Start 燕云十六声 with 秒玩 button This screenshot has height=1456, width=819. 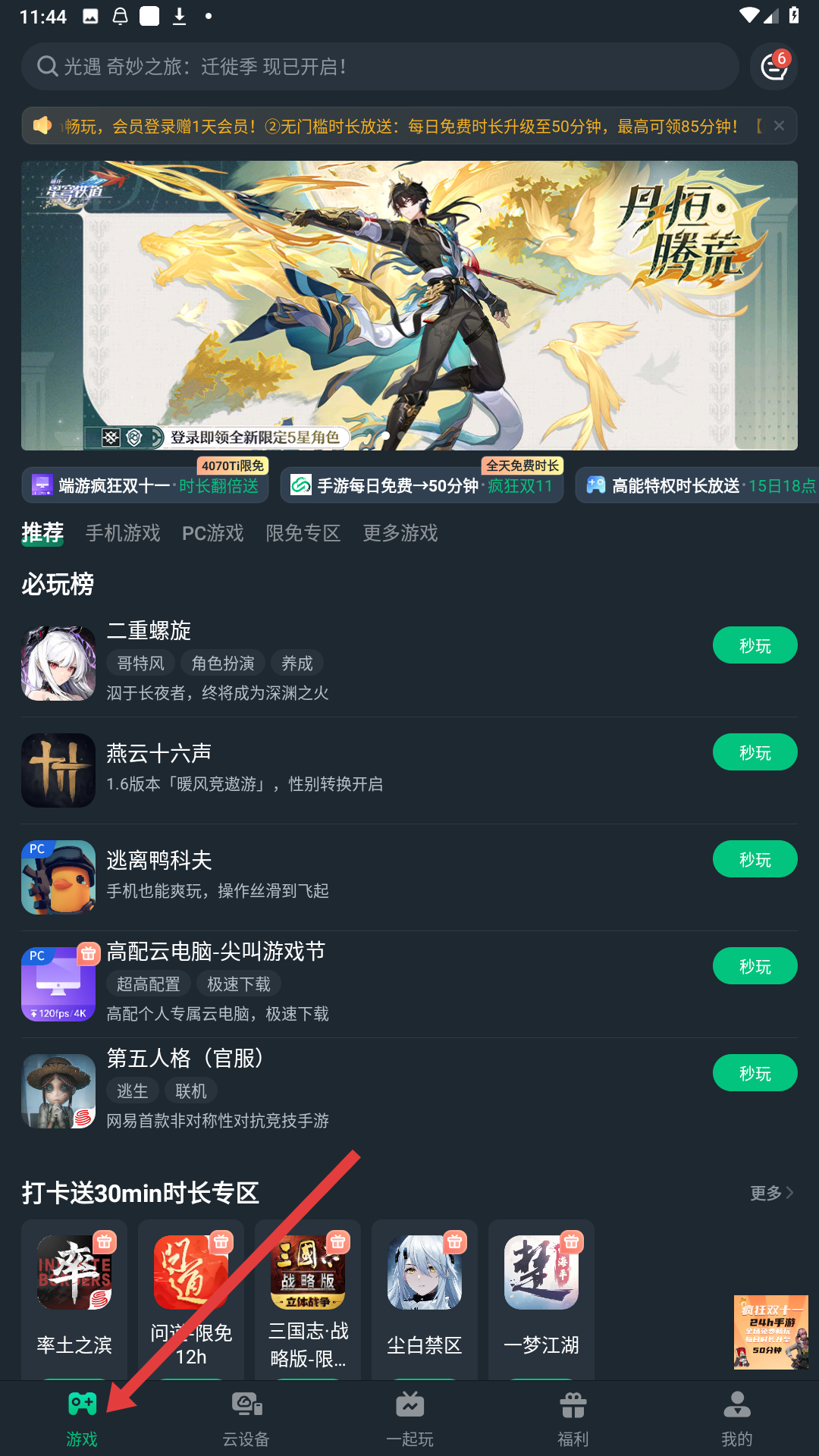click(x=755, y=752)
